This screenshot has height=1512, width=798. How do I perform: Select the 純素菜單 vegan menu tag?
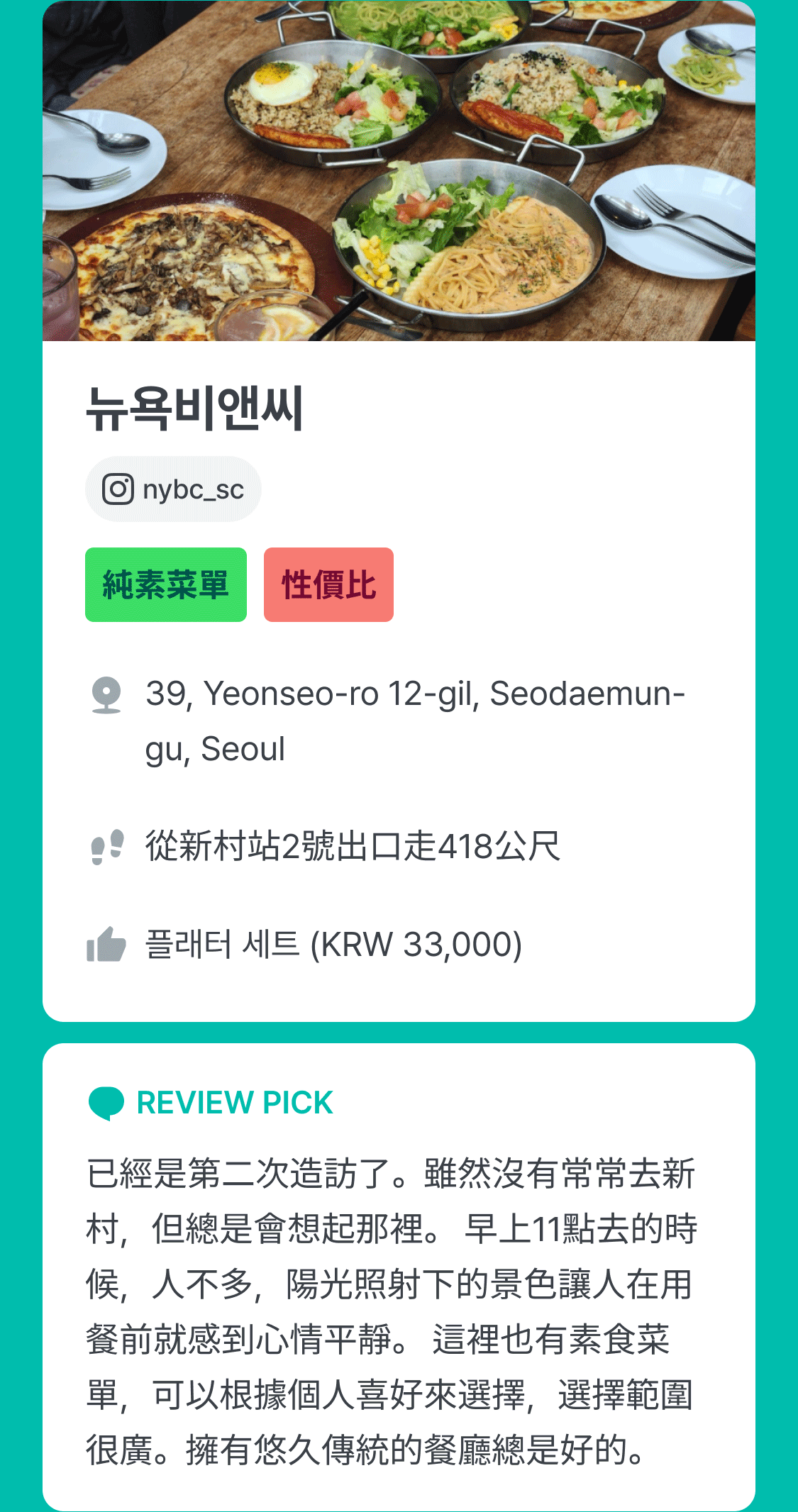click(x=165, y=584)
